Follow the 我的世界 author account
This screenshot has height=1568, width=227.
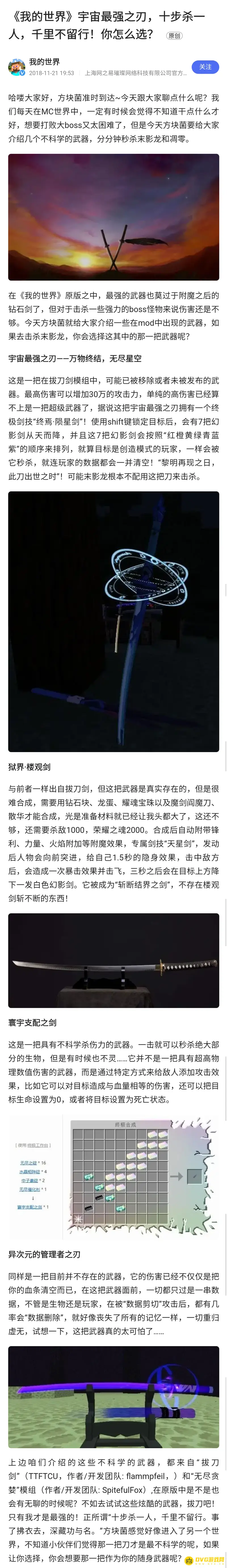pos(205,66)
